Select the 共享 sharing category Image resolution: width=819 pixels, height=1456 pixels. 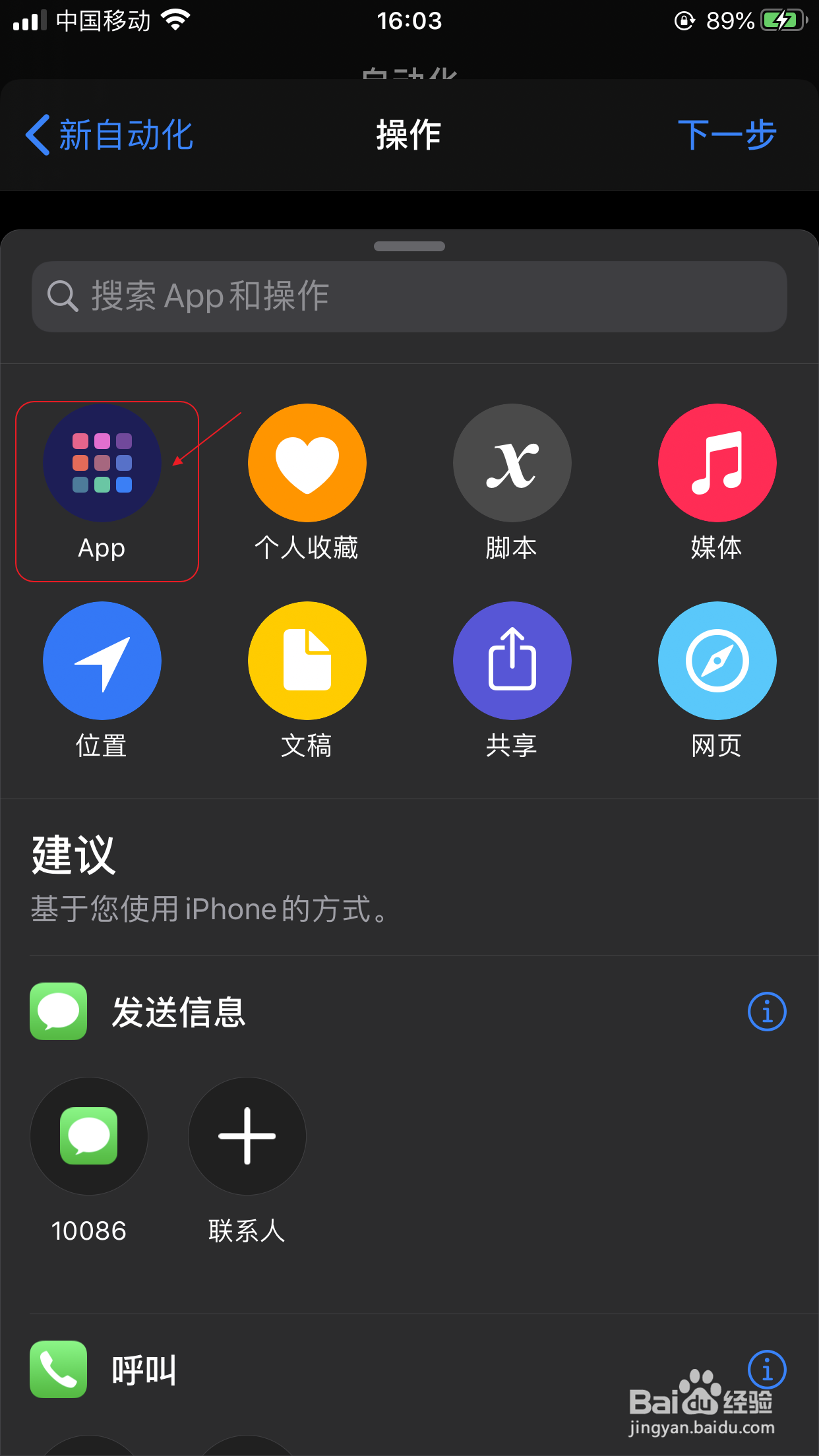pos(512,661)
